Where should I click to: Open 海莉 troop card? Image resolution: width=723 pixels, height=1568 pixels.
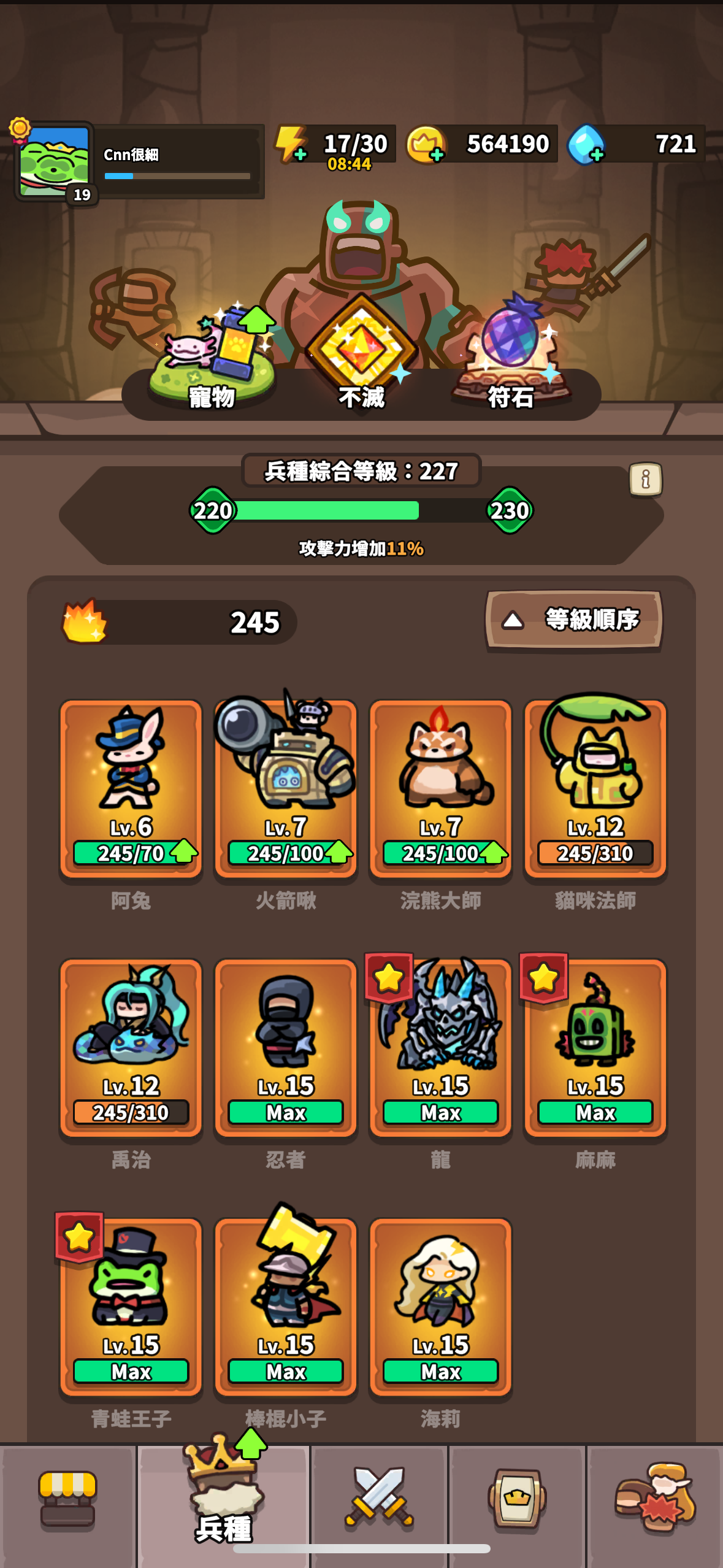click(440, 1307)
